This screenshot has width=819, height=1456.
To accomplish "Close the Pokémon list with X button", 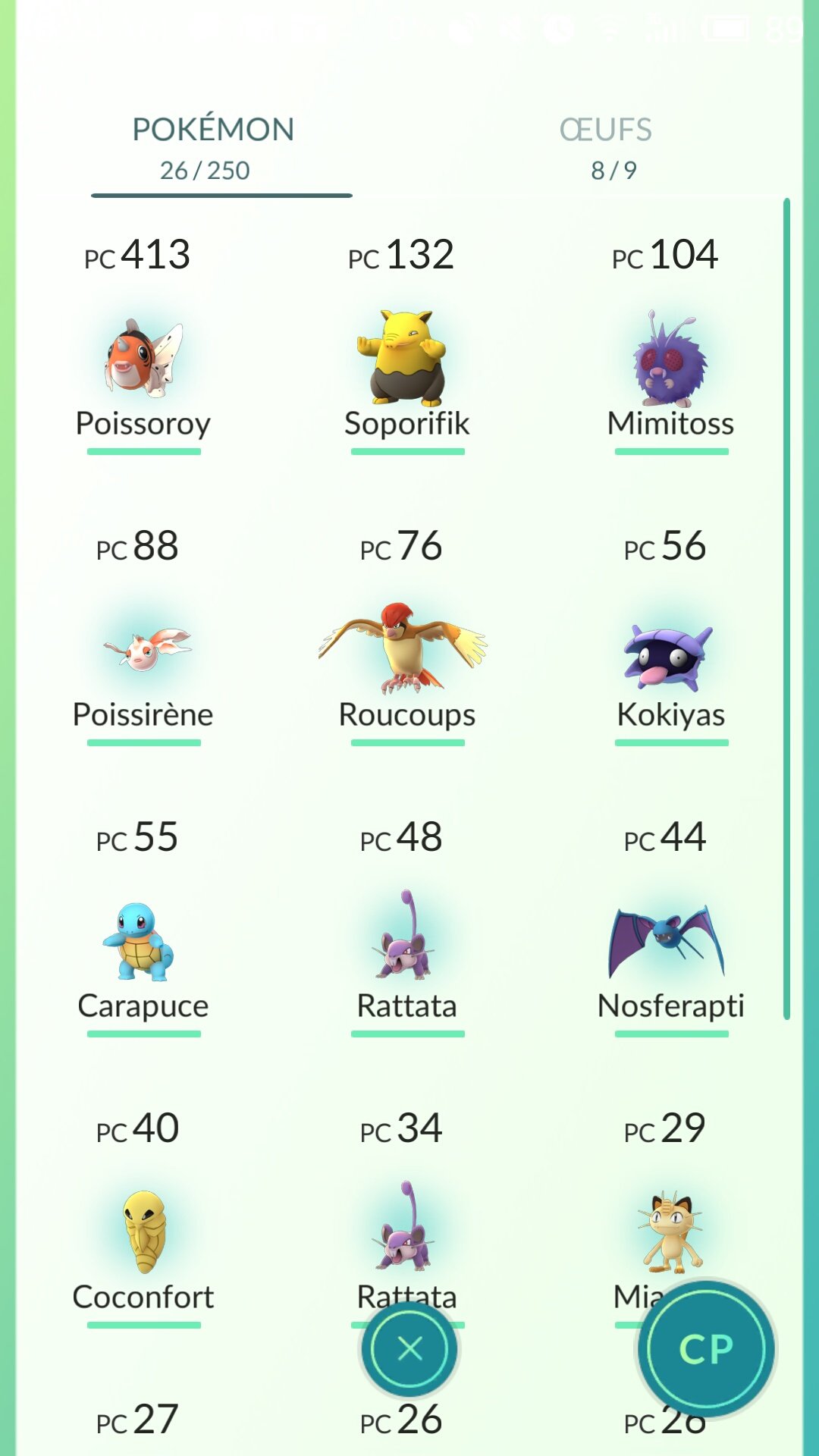I will [x=409, y=1348].
